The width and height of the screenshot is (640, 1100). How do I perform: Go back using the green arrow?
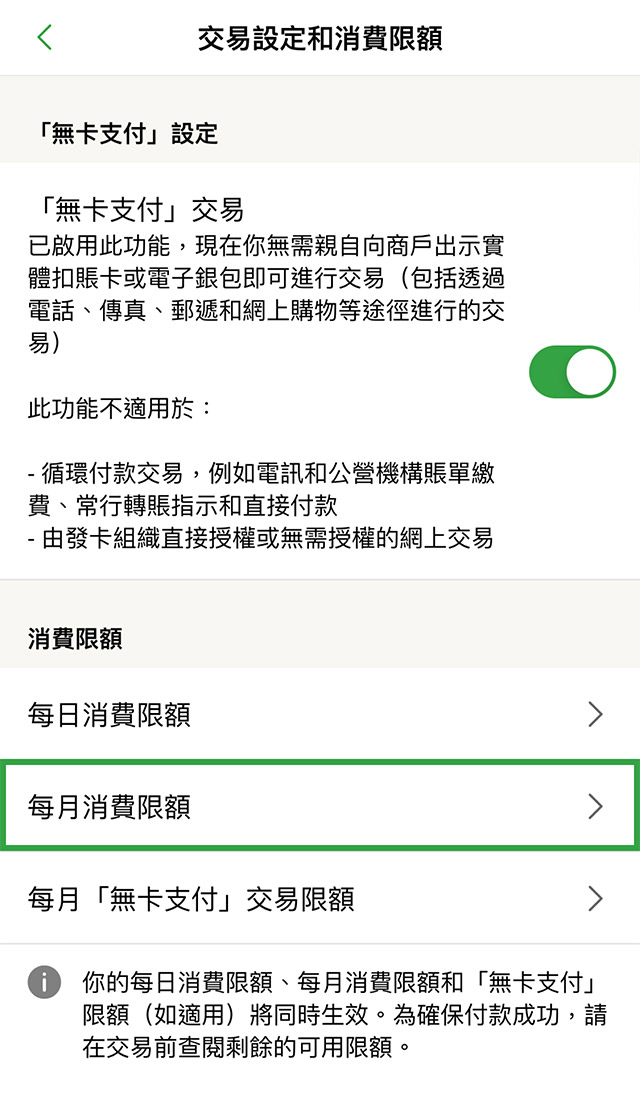tap(44, 38)
